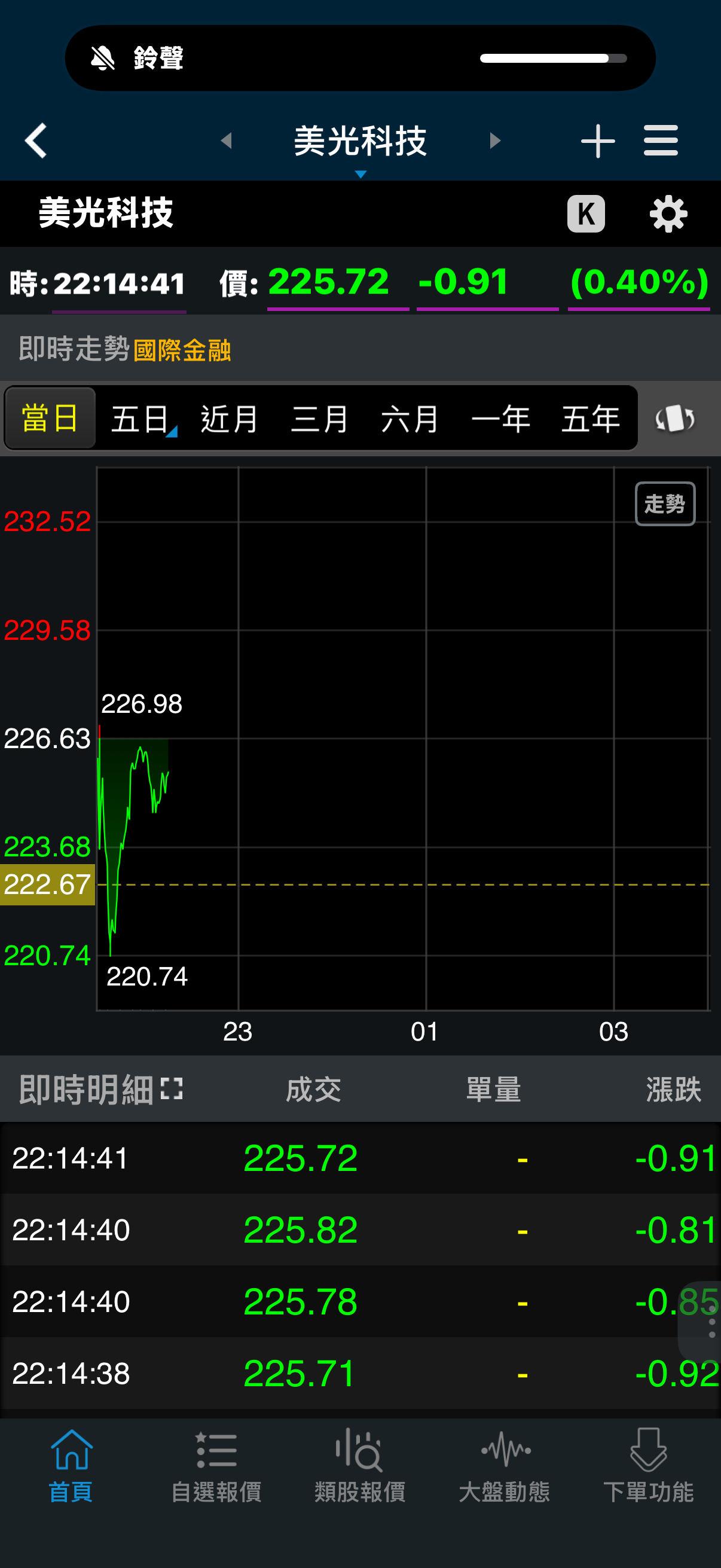Open chart settings gear
The height and width of the screenshot is (1568, 721).
(x=668, y=213)
